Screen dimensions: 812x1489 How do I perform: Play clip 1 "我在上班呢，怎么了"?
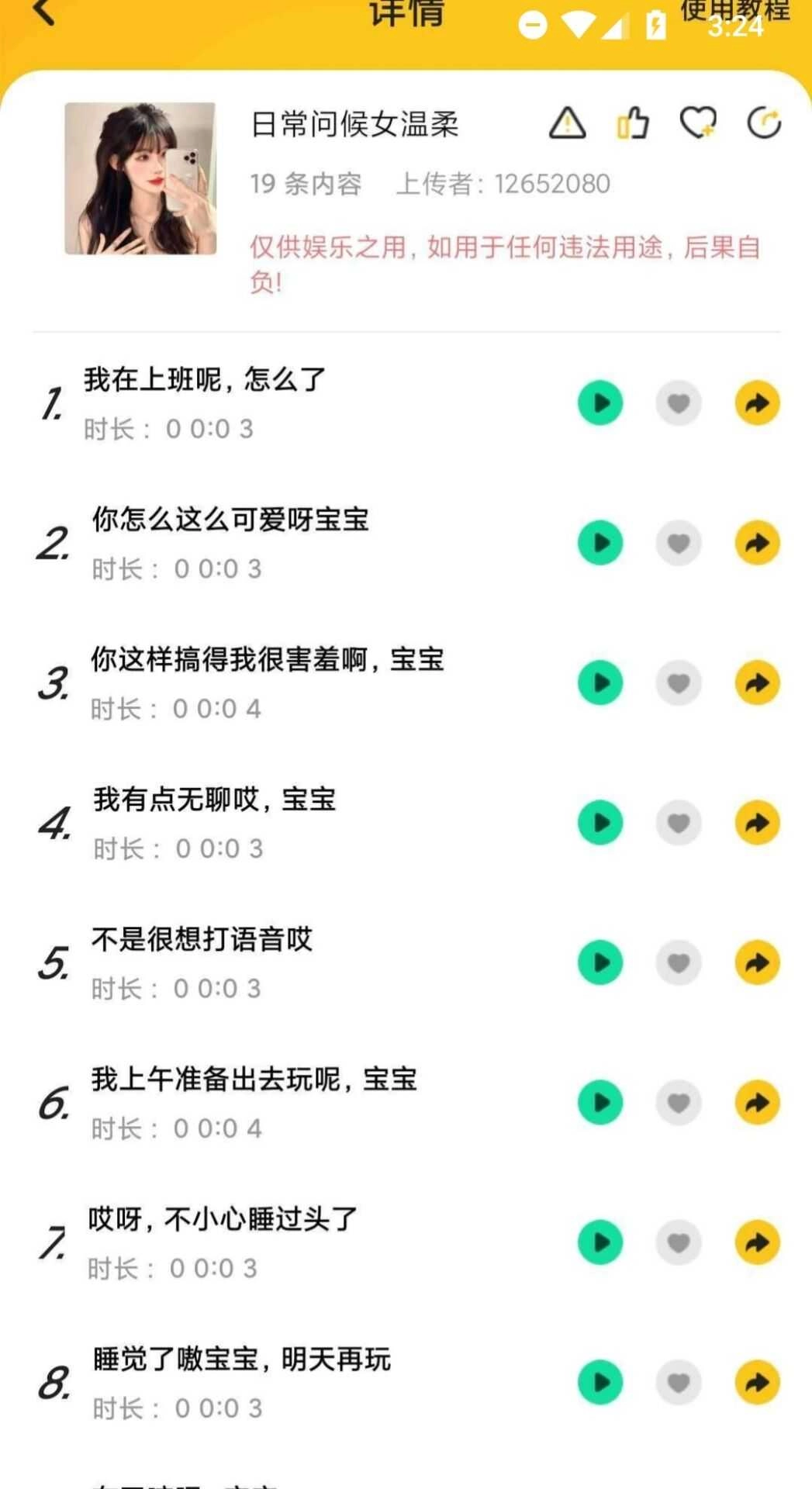click(x=599, y=402)
